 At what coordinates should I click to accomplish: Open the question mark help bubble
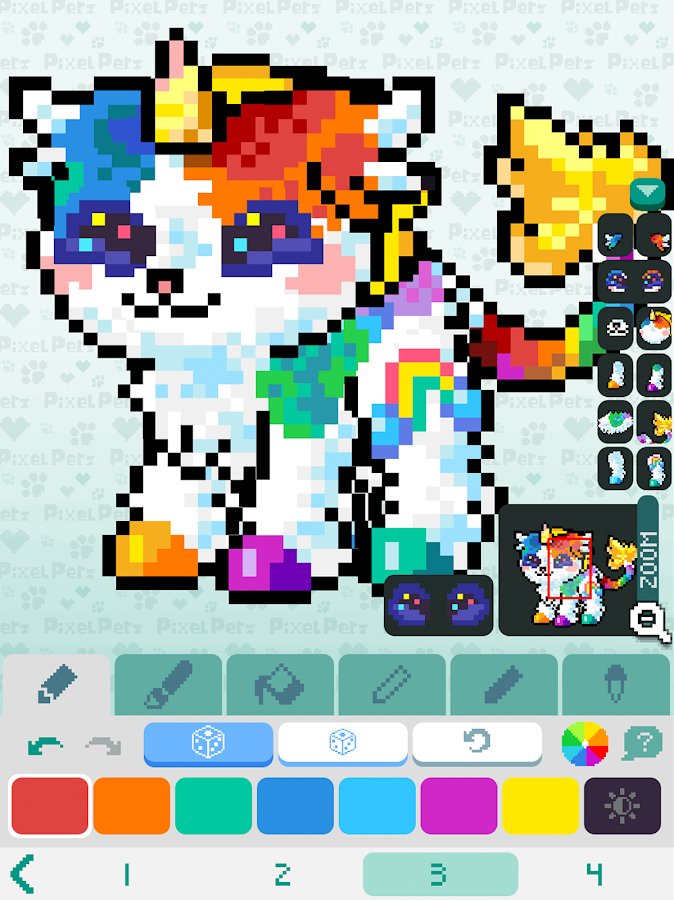(642, 744)
